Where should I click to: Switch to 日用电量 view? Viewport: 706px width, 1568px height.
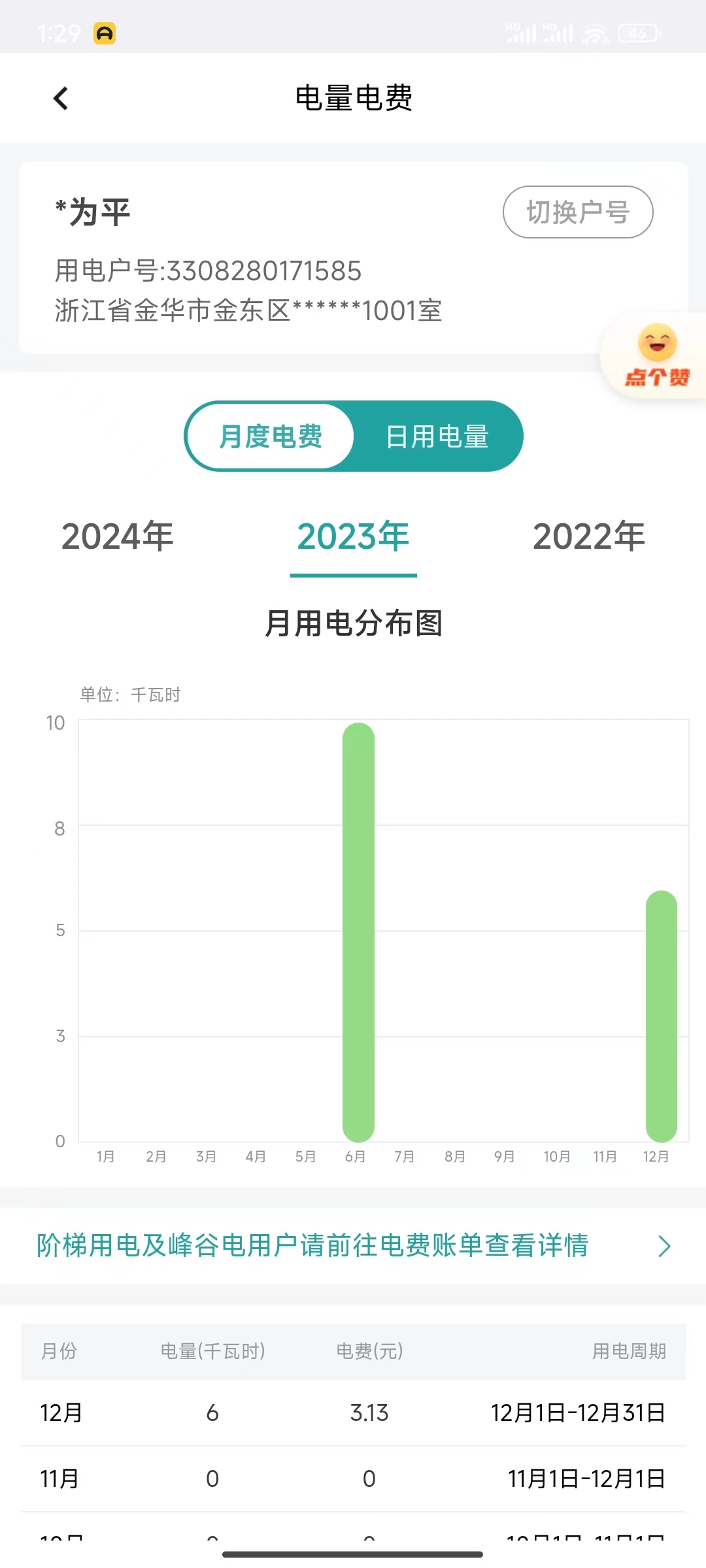click(437, 436)
